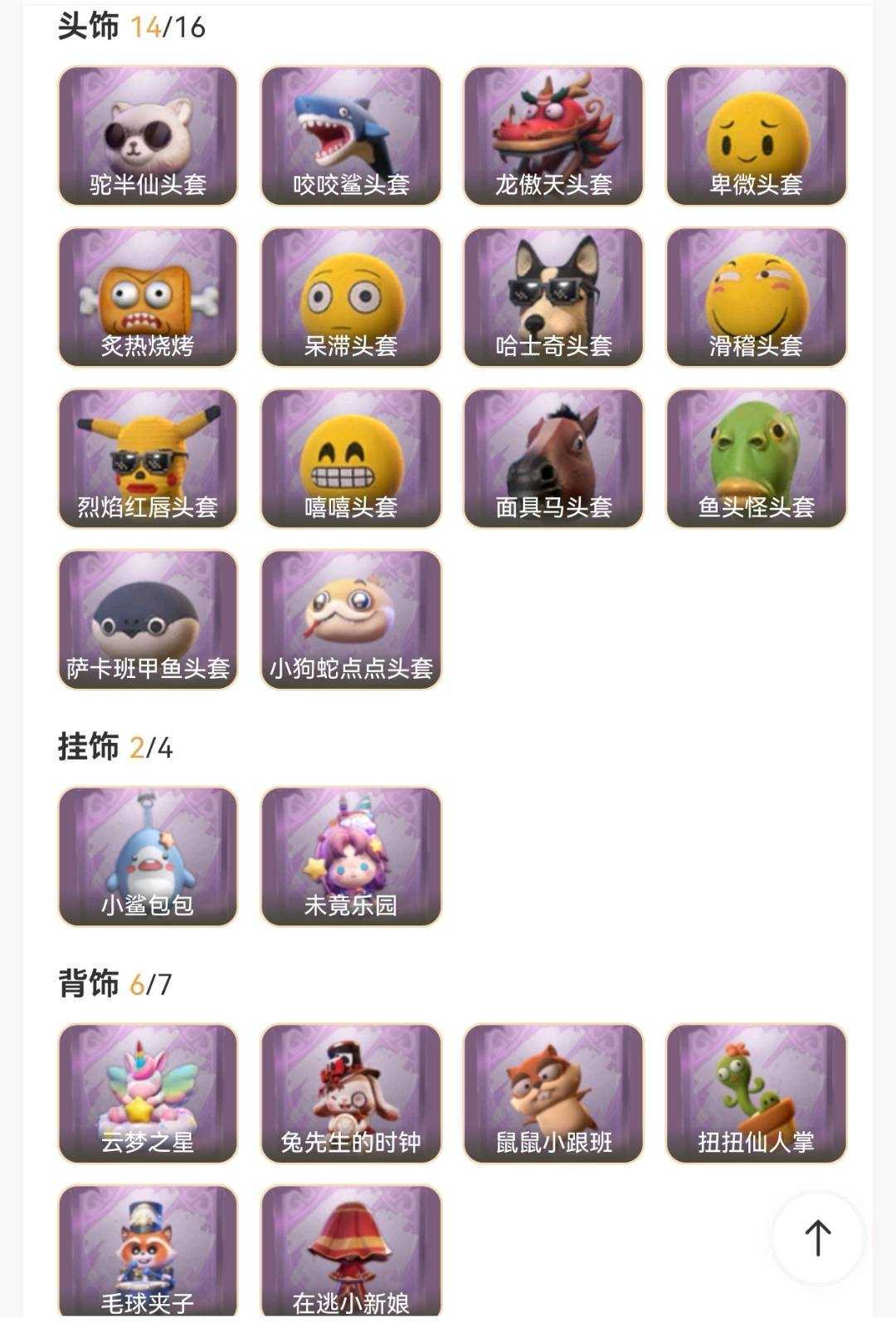This screenshot has height=1342, width=896.
Task: Open the 卑微头套 tile
Action: pos(756,136)
